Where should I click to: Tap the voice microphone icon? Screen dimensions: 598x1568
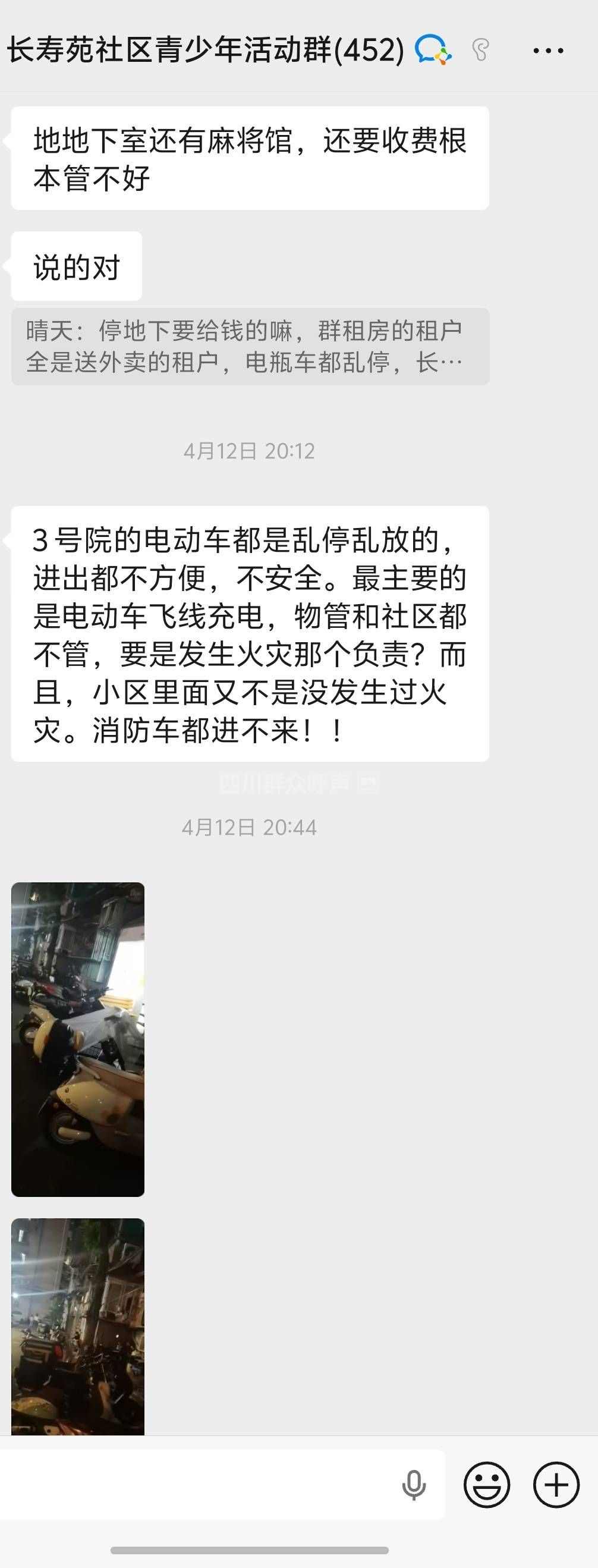[414, 1485]
